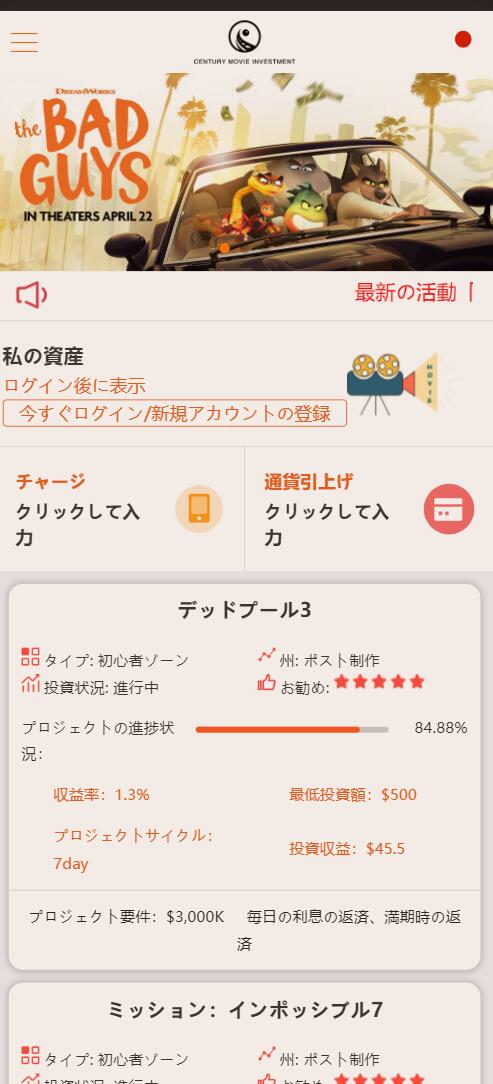Open チャージ to deposit funds

coord(122,509)
